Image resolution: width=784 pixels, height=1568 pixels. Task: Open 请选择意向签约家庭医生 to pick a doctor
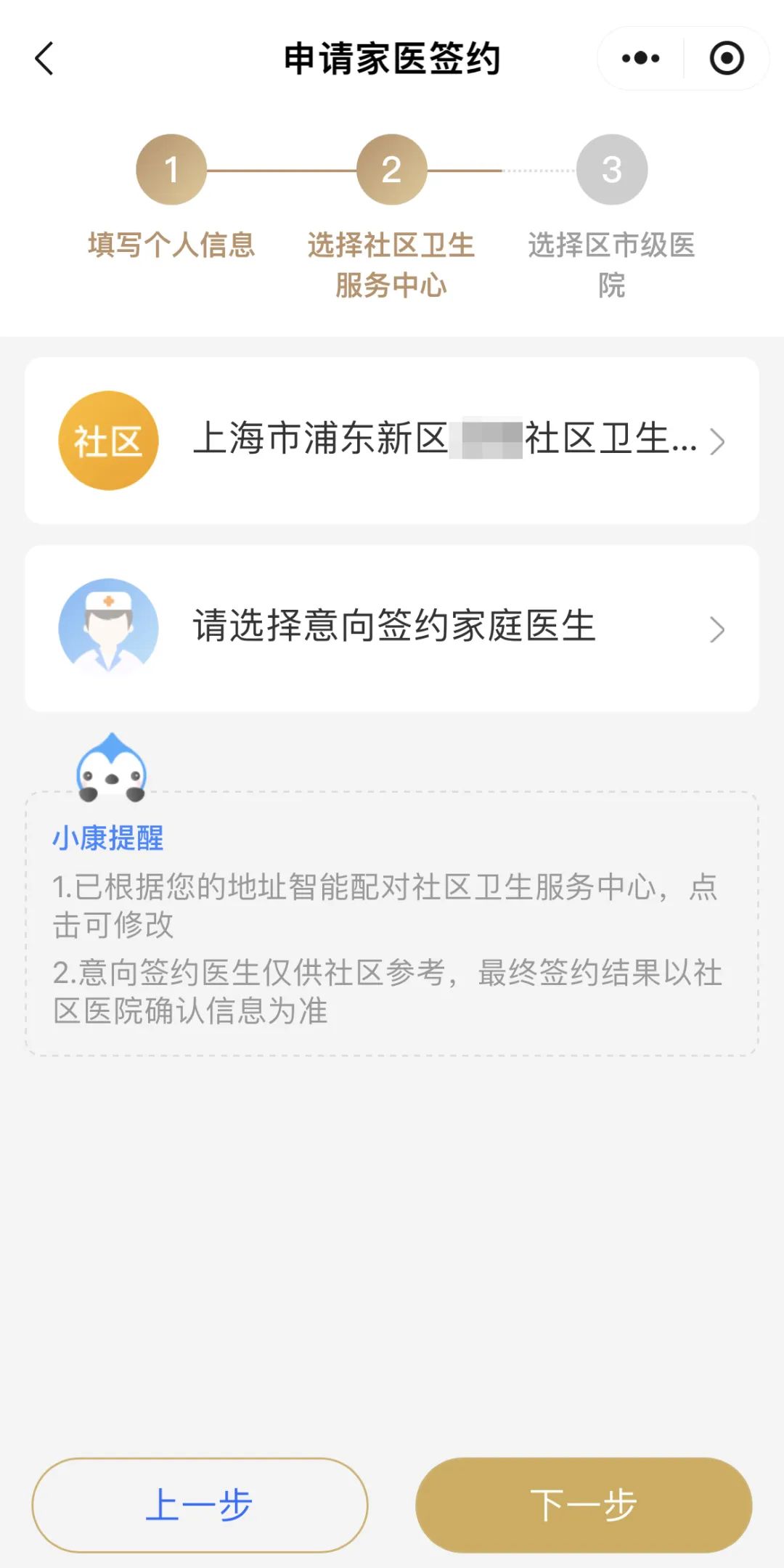pyautogui.click(x=392, y=629)
